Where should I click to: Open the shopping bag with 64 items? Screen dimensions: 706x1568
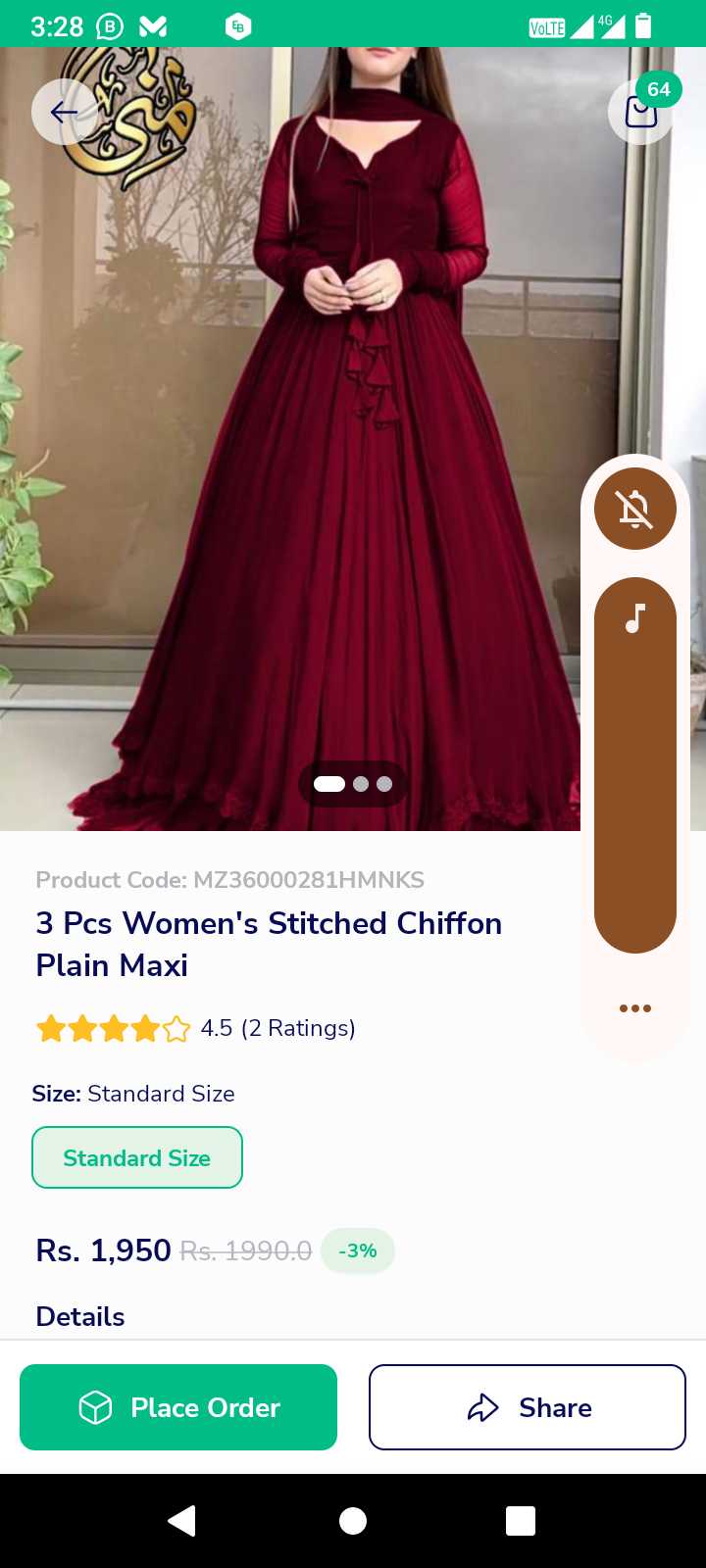(641, 111)
